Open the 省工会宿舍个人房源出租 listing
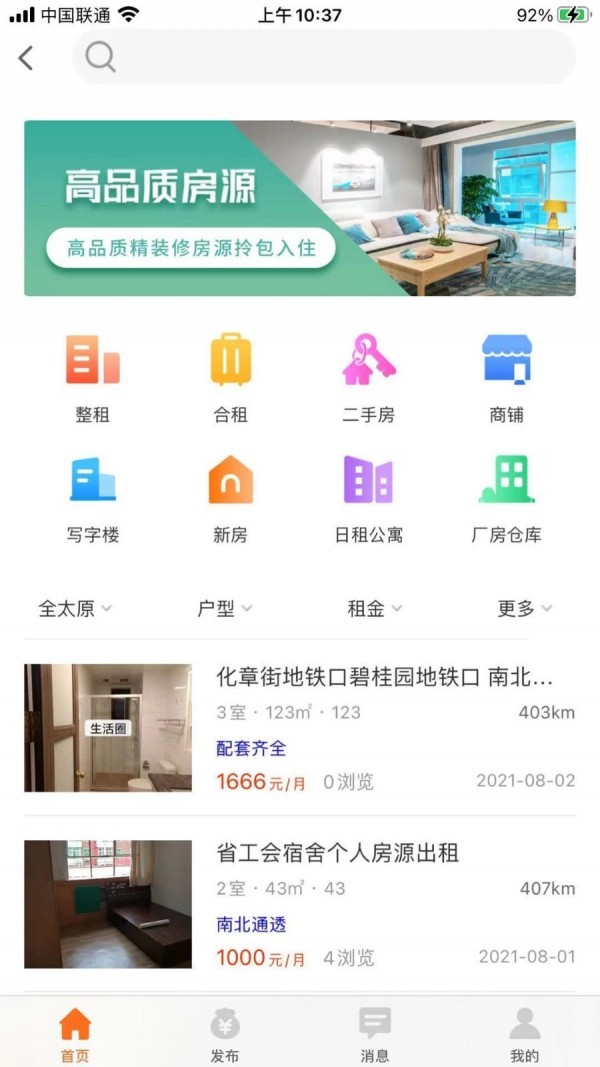The image size is (600, 1067). pyautogui.click(x=338, y=853)
